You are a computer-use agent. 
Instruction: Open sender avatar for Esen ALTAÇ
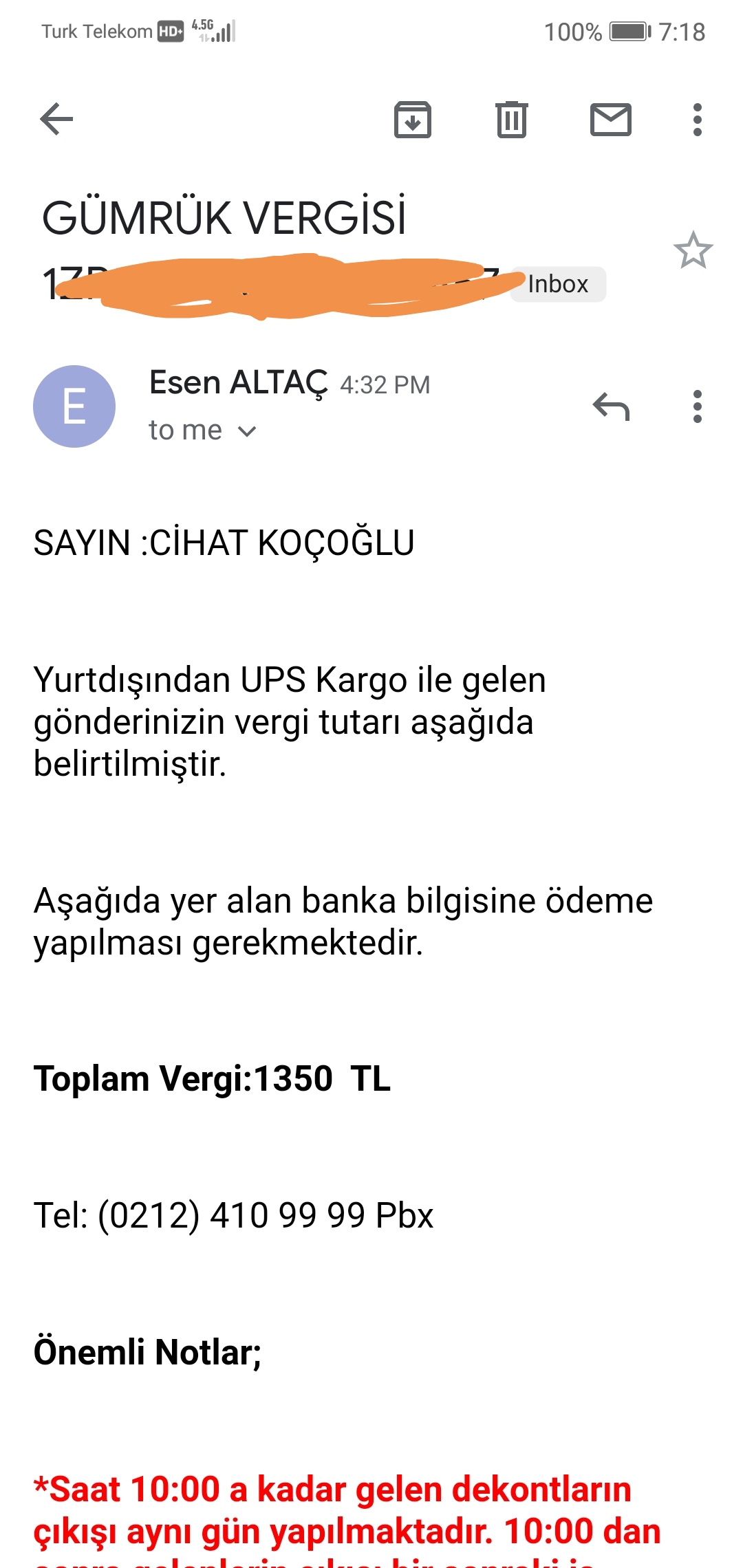[x=74, y=406]
